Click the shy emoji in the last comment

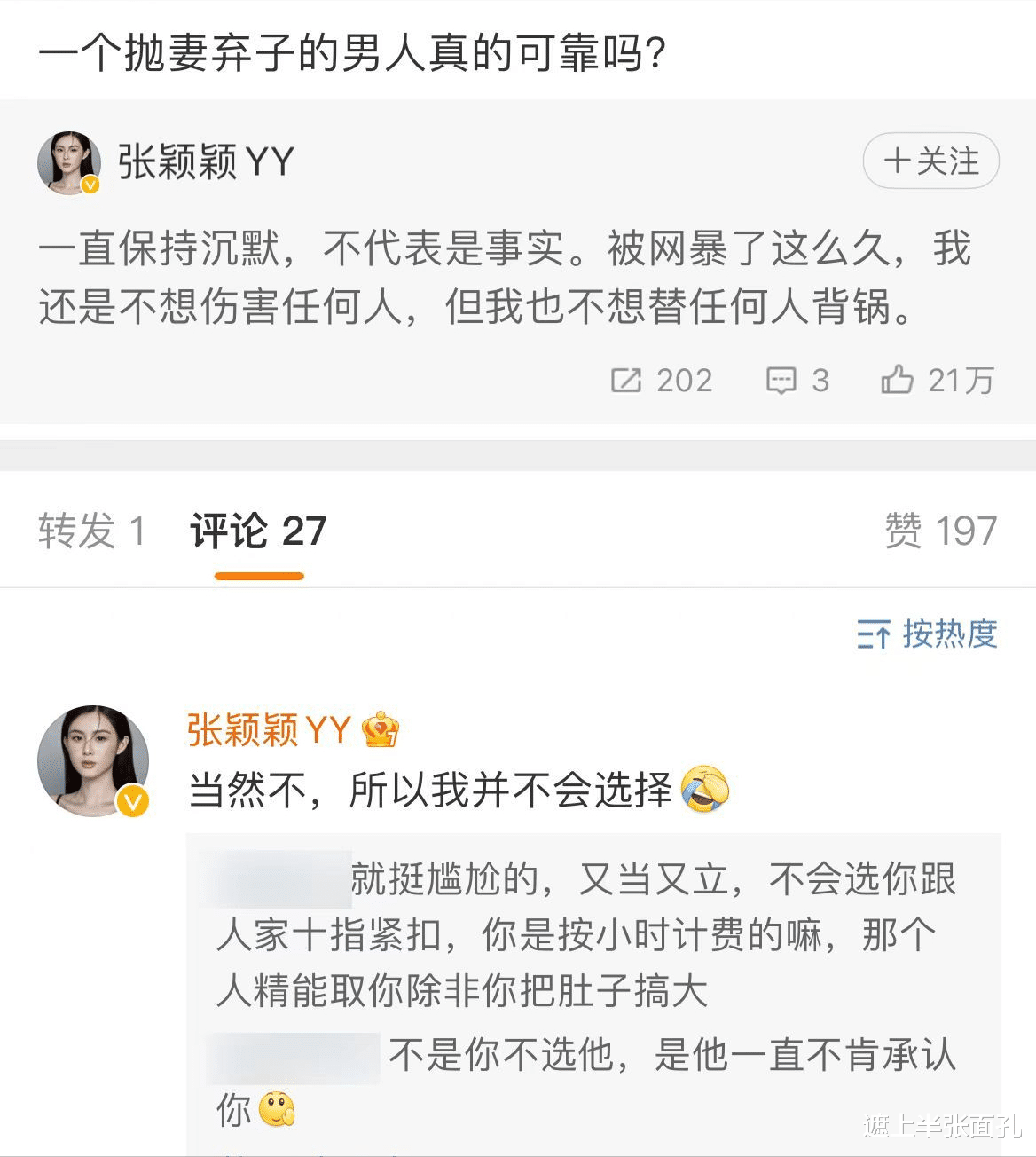pos(274,1108)
